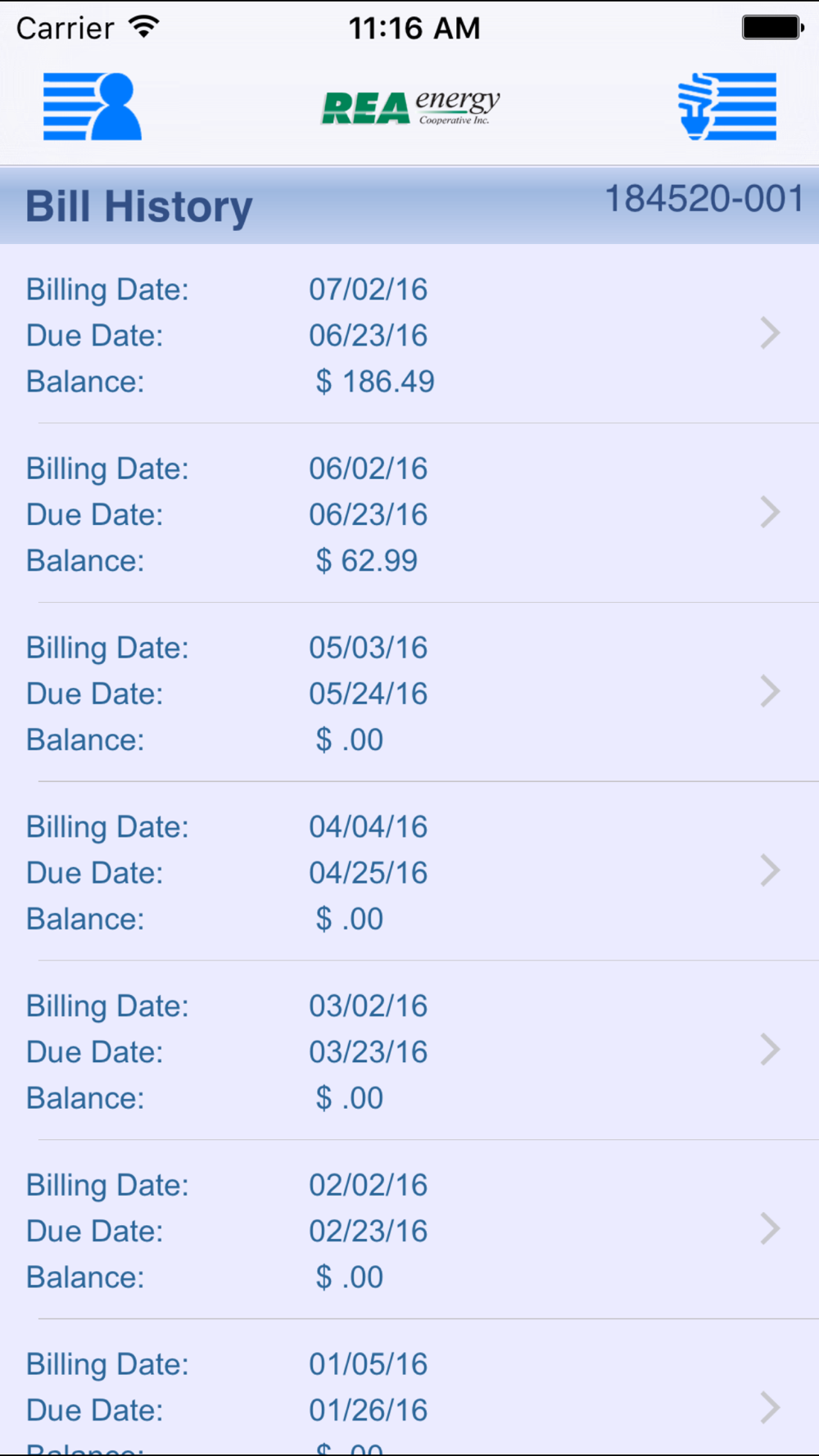This screenshot has width=819, height=1456.
Task: View the 01/05/16 bill entry
Action: pyautogui.click(x=409, y=1402)
